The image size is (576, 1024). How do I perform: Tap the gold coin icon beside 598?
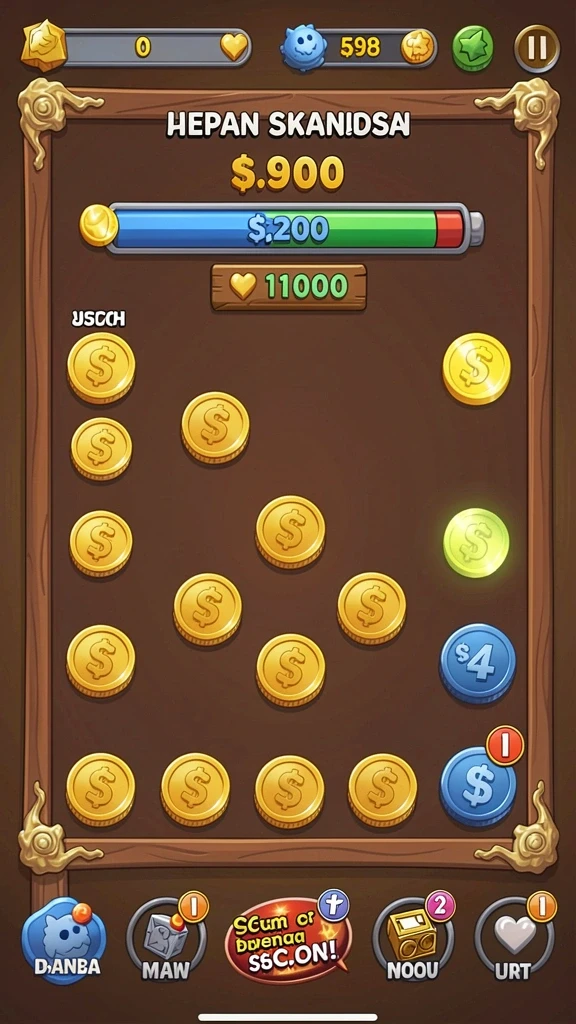click(x=417, y=48)
